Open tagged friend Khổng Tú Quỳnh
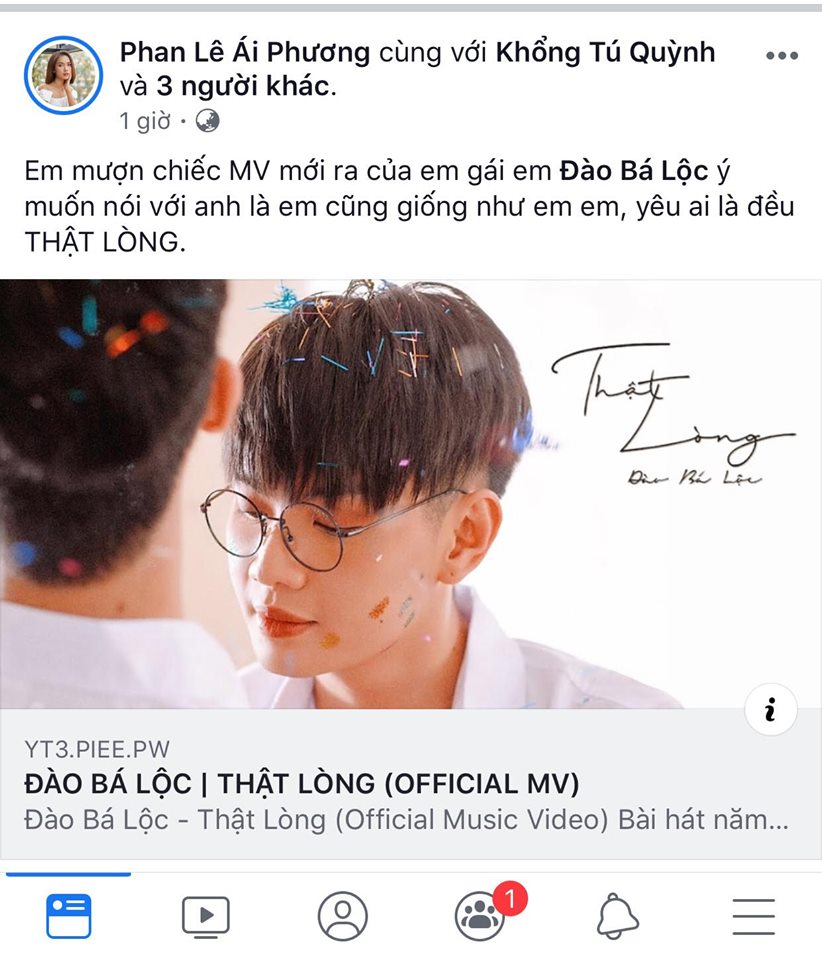The height and width of the screenshot is (960, 822). 606,52
